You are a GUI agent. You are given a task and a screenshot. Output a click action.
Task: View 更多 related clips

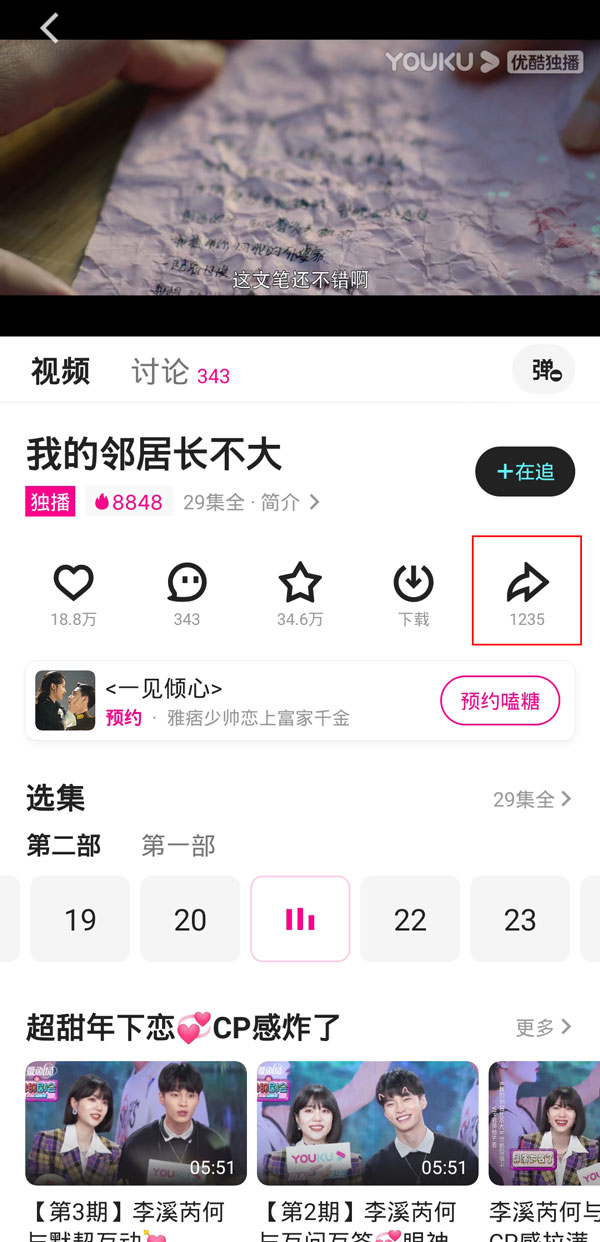click(x=544, y=1027)
